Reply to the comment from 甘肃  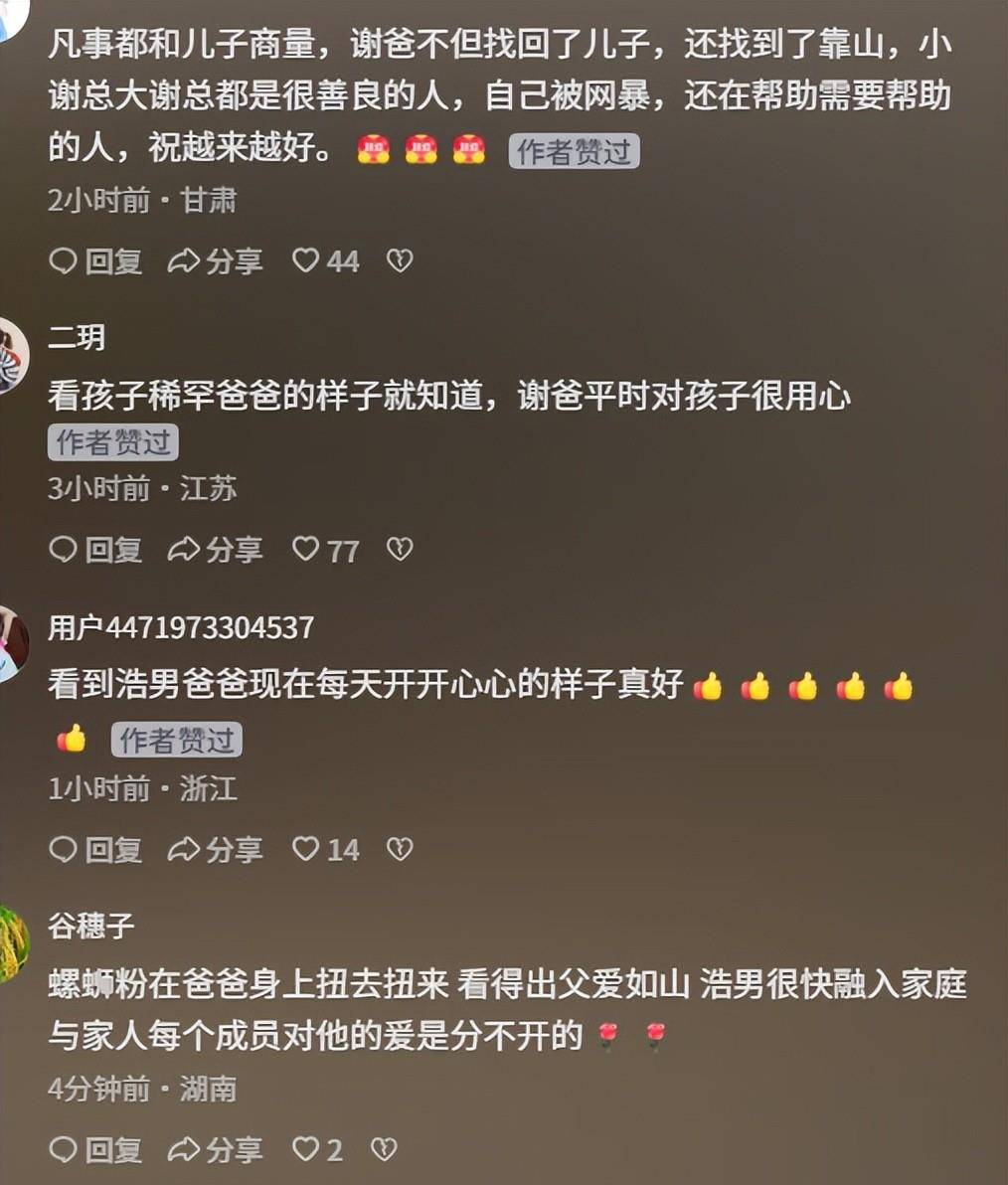click(x=95, y=261)
